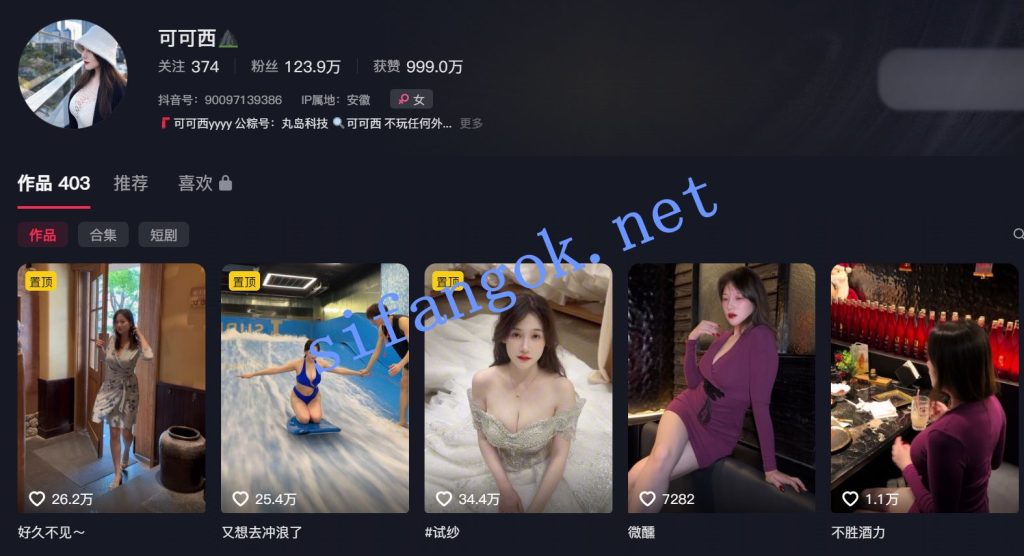Switch to the locked 喜欢 tab
The image size is (1024, 556).
[204, 183]
